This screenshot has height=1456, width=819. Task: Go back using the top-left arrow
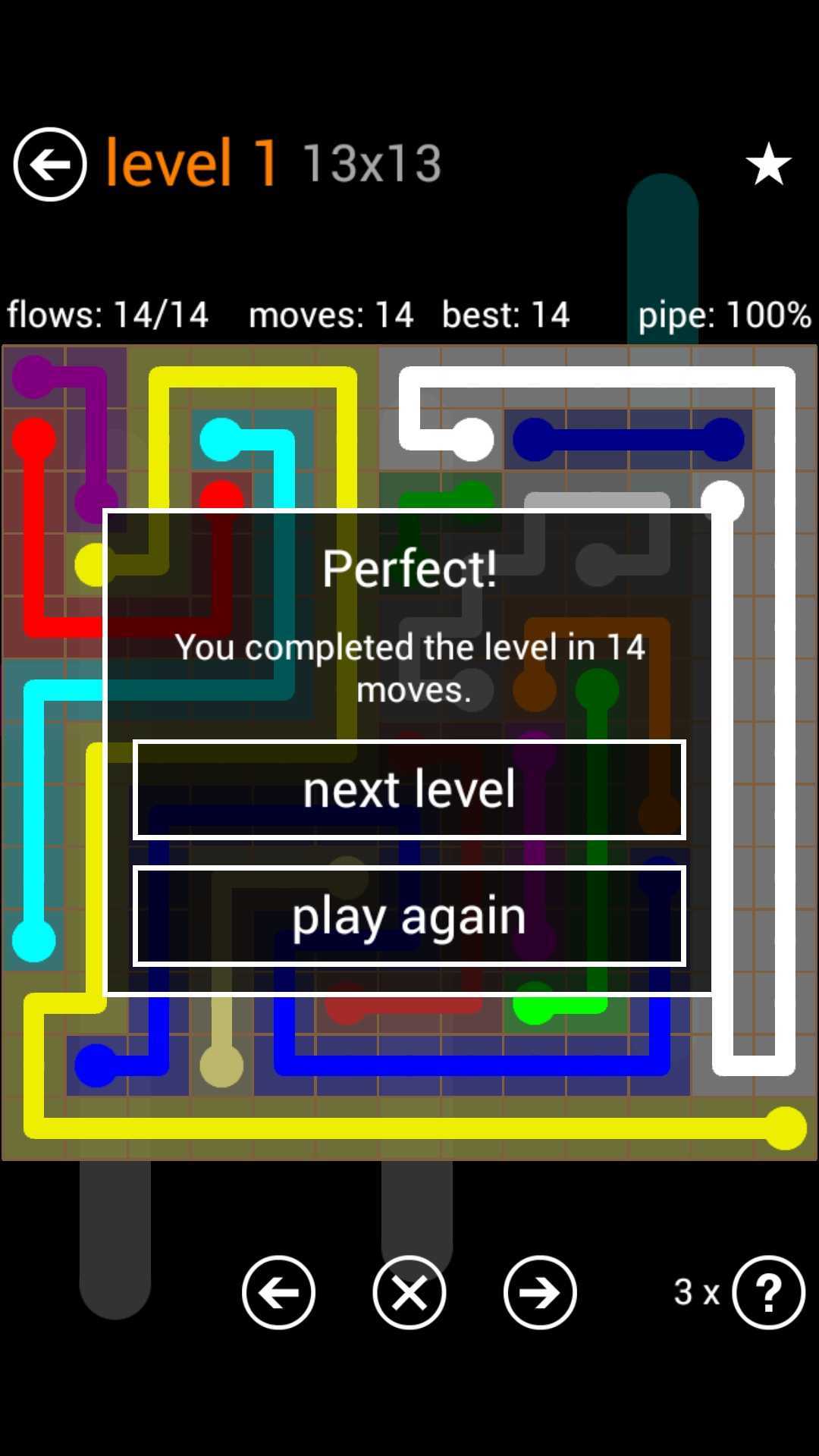pyautogui.click(x=50, y=165)
